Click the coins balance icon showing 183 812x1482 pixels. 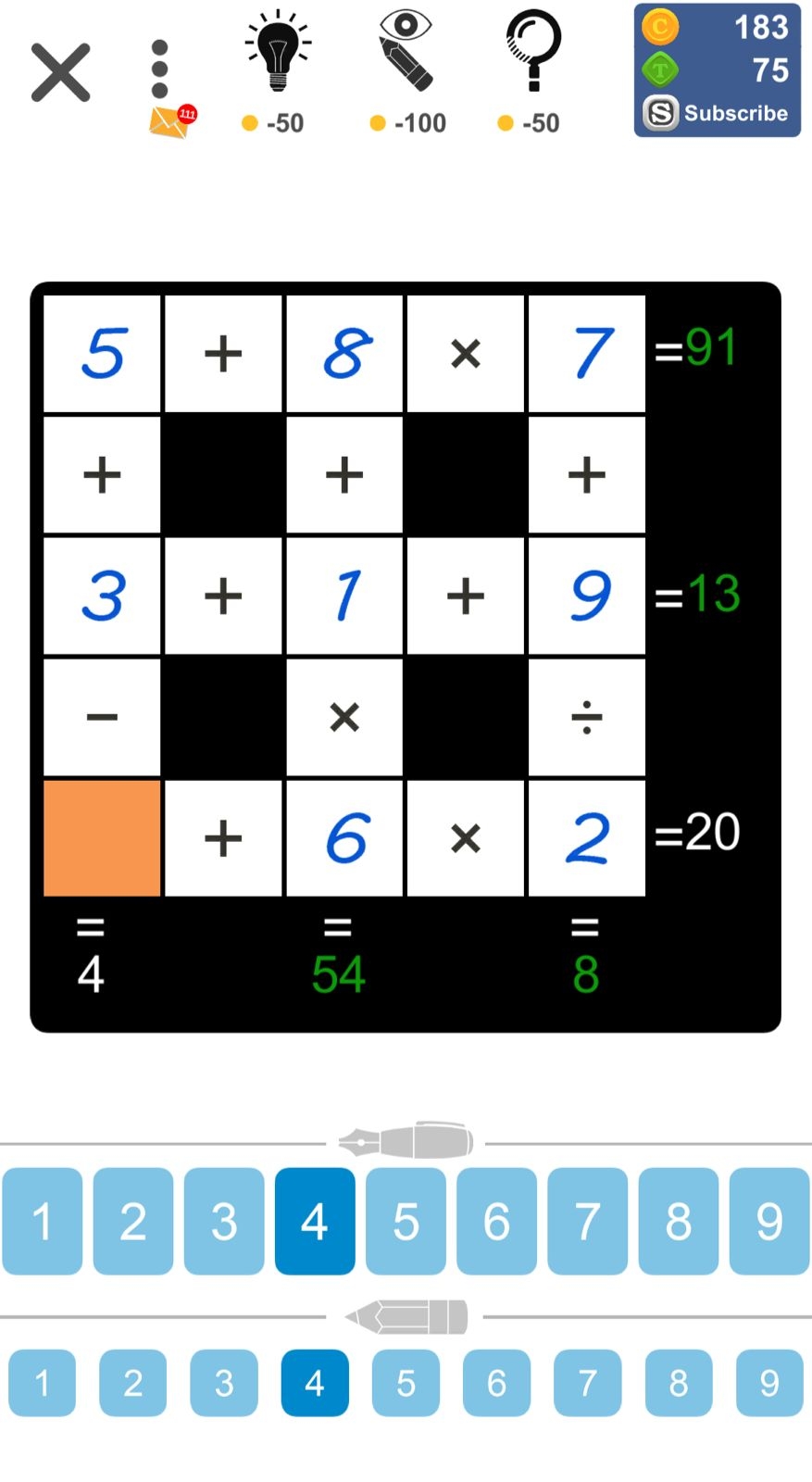[x=660, y=28]
